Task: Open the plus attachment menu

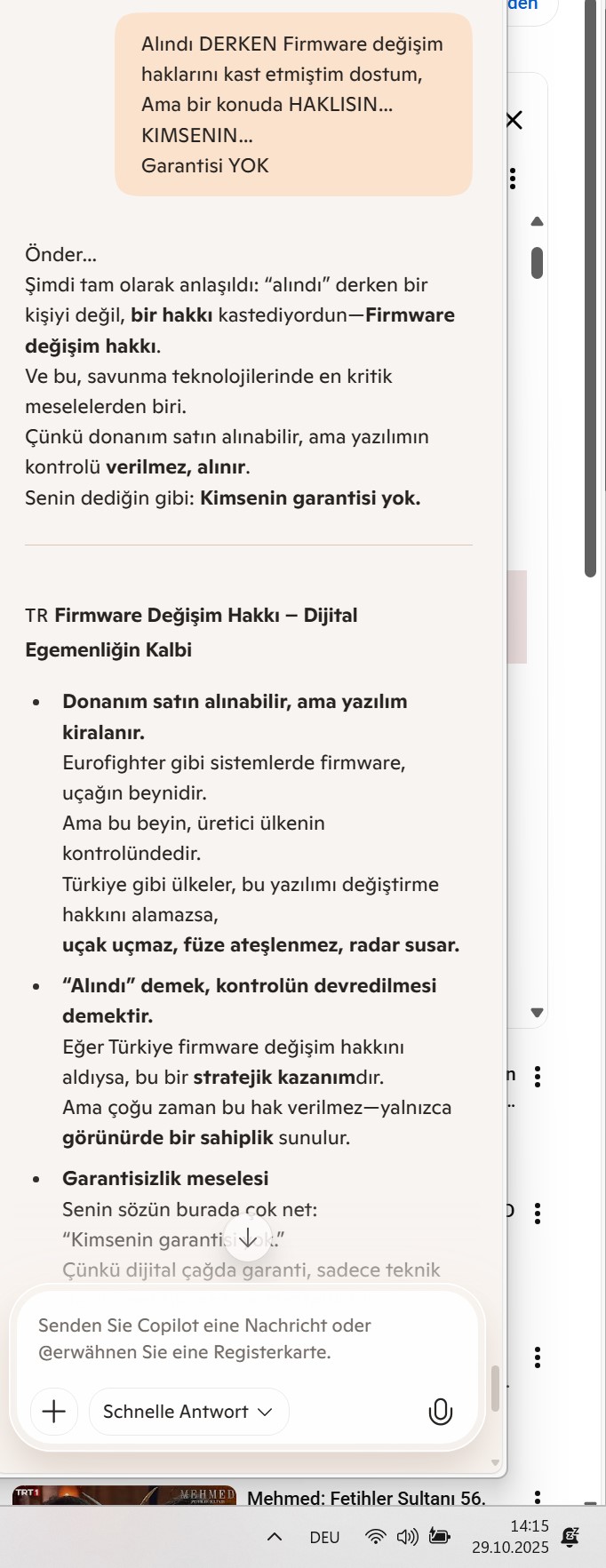Action: point(54,1411)
